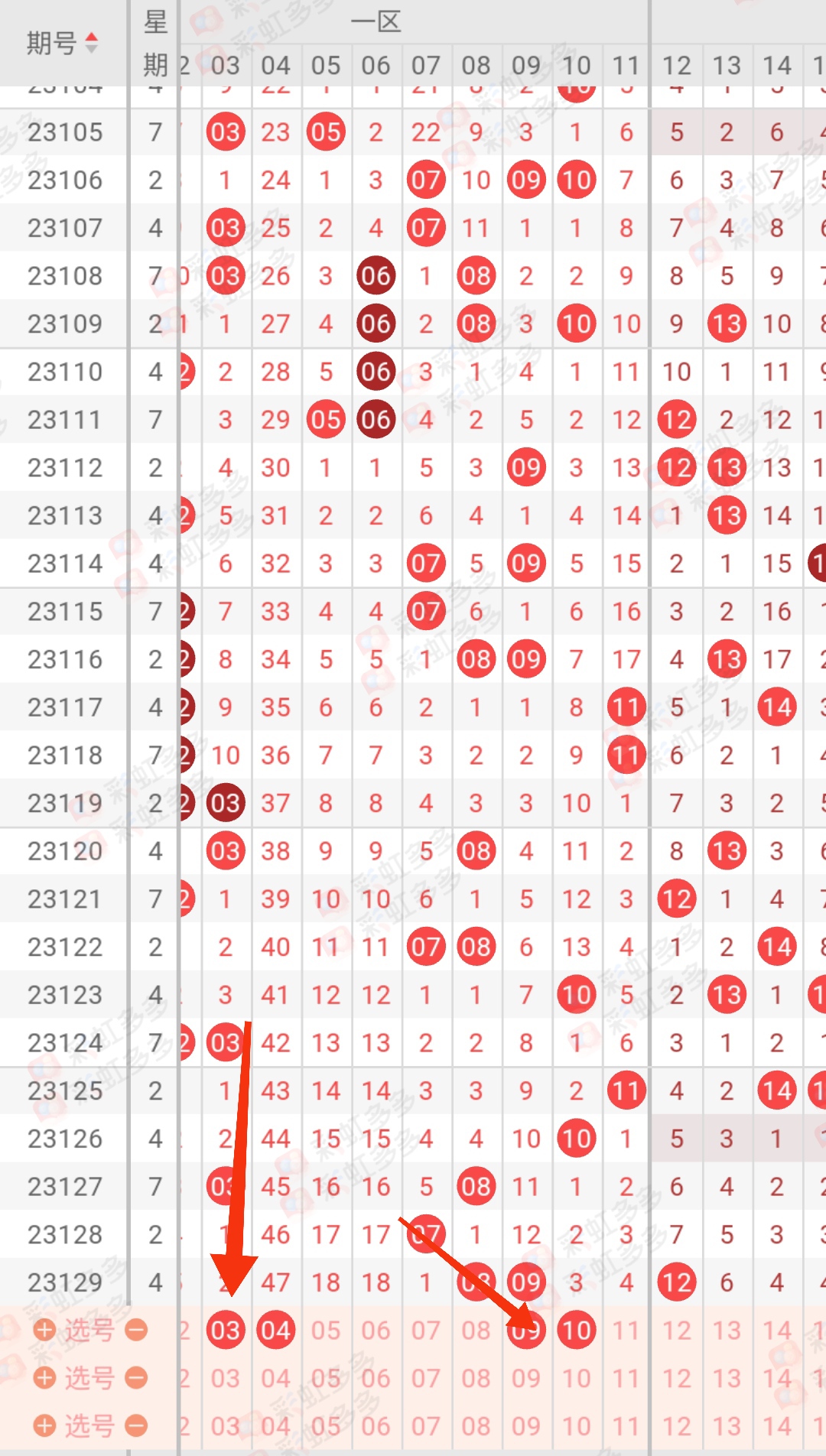Deselect the highlighted 04 in the pick row

[x=275, y=1330]
